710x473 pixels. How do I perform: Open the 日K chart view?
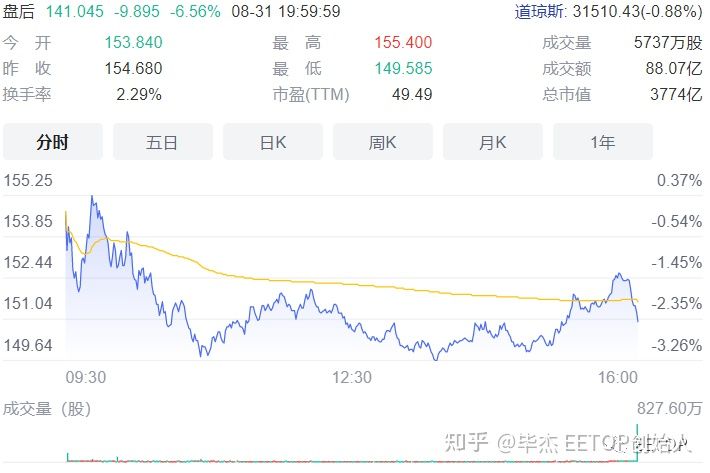[x=273, y=142]
